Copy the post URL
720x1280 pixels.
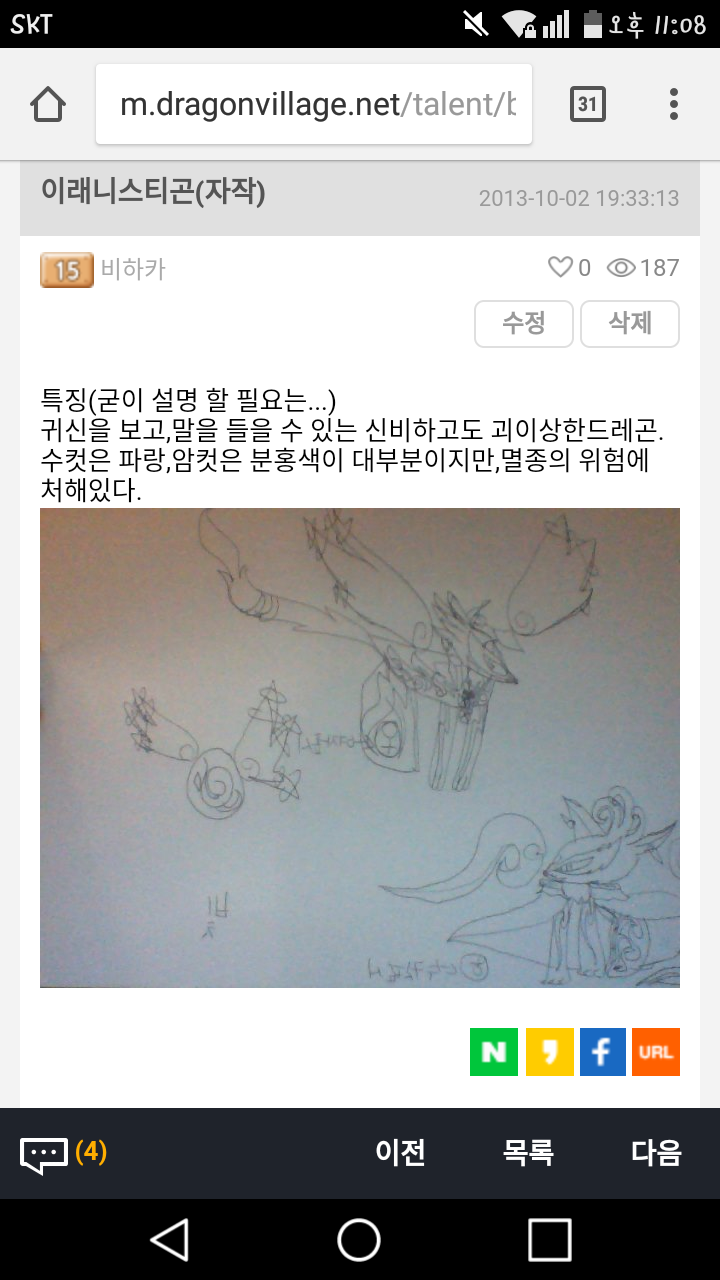[656, 1052]
